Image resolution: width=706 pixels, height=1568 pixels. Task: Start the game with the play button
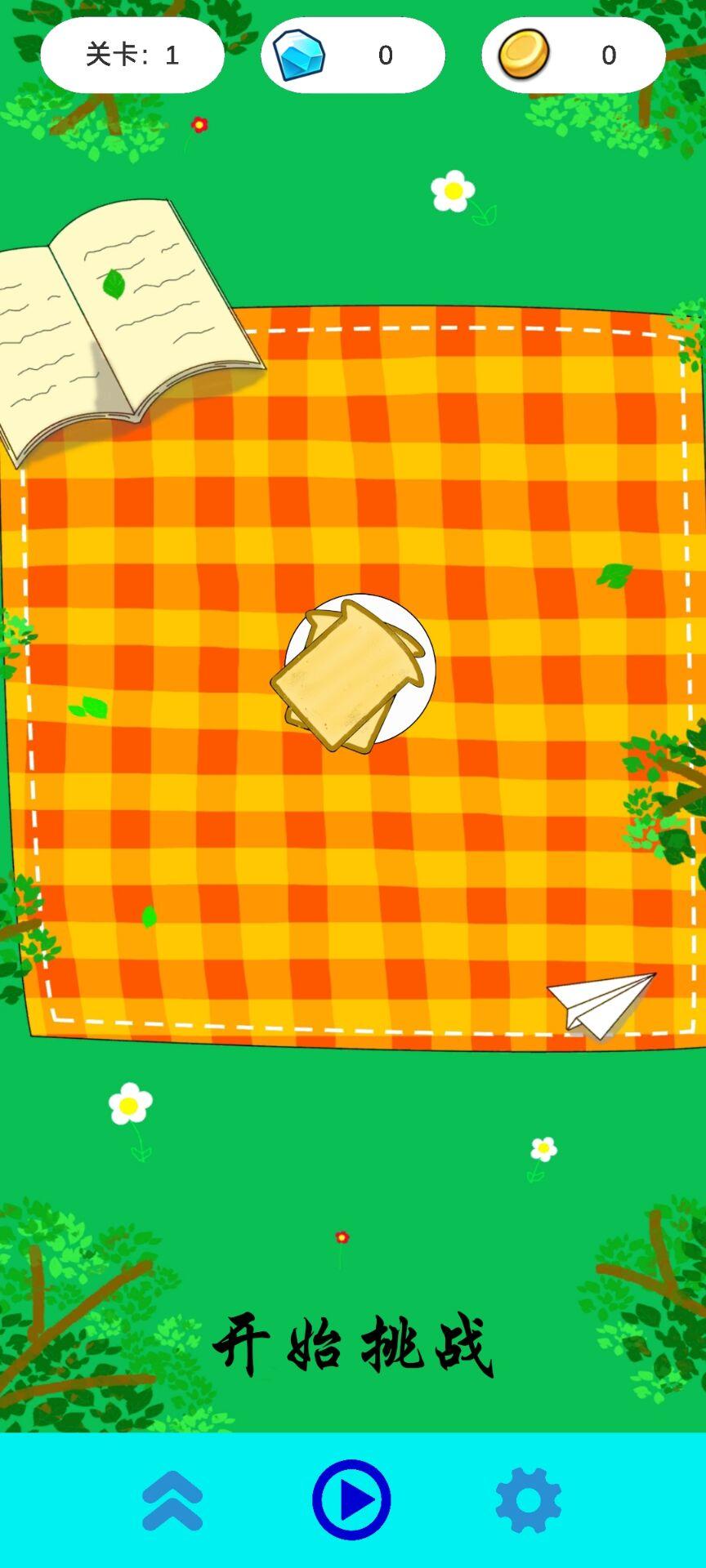coord(351,1499)
